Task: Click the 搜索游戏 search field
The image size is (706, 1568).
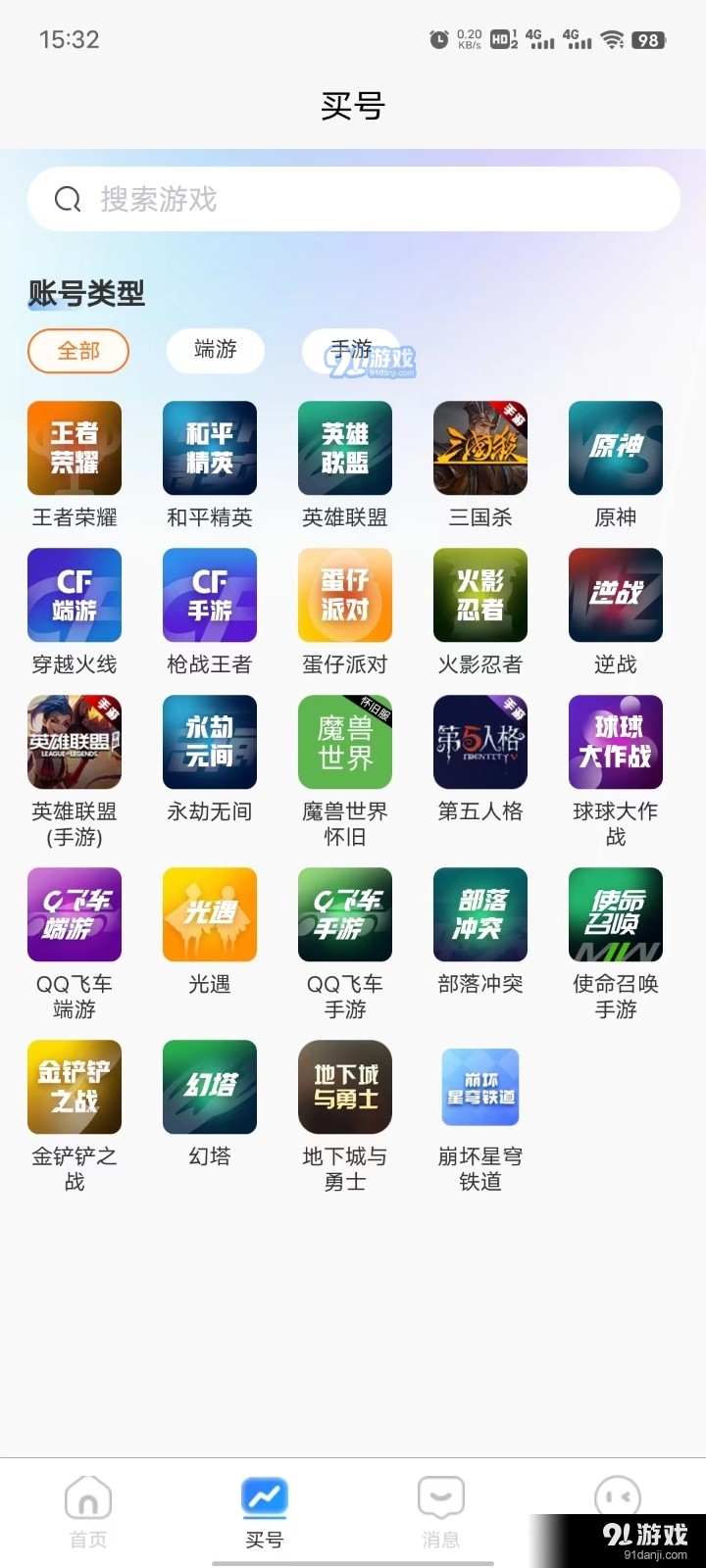Action: [353, 199]
